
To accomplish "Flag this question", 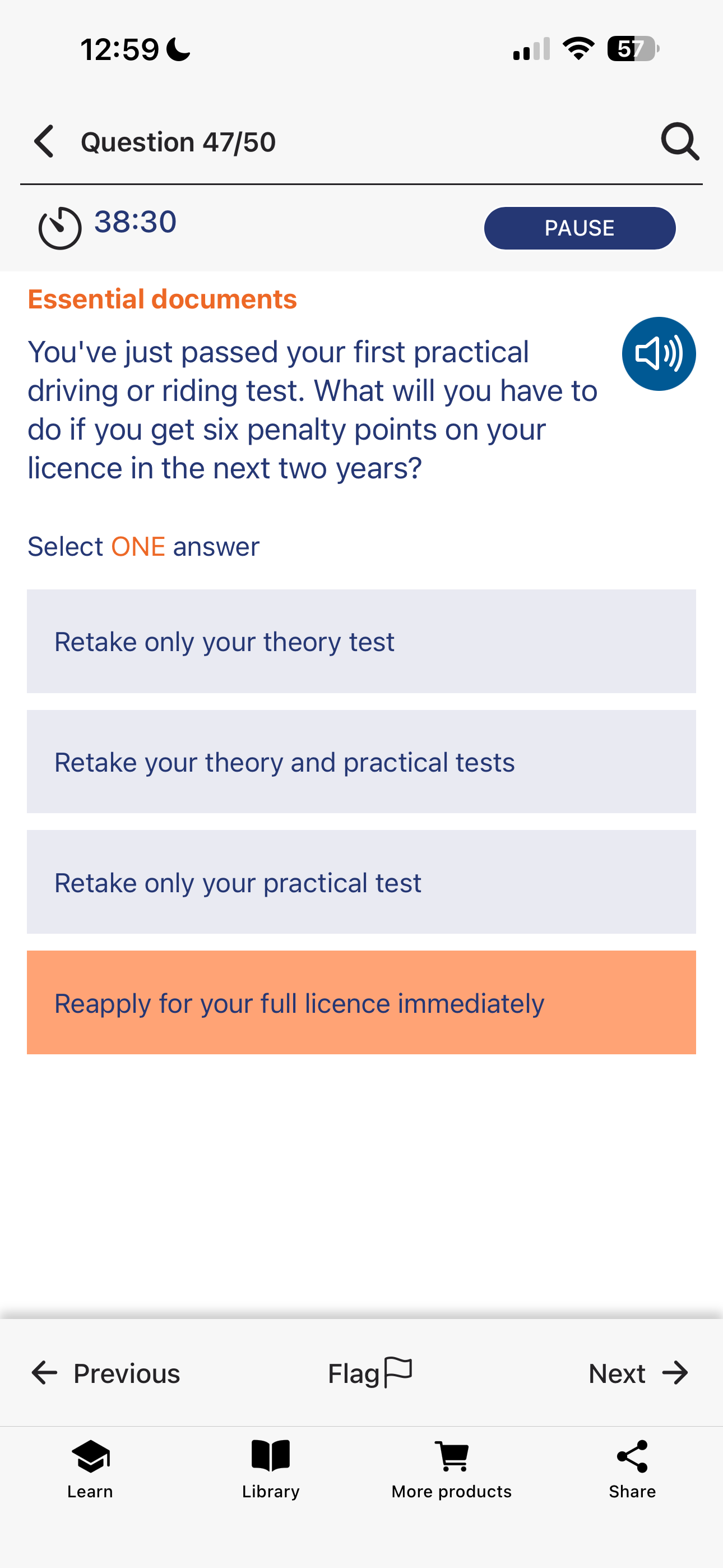I will [x=370, y=1373].
